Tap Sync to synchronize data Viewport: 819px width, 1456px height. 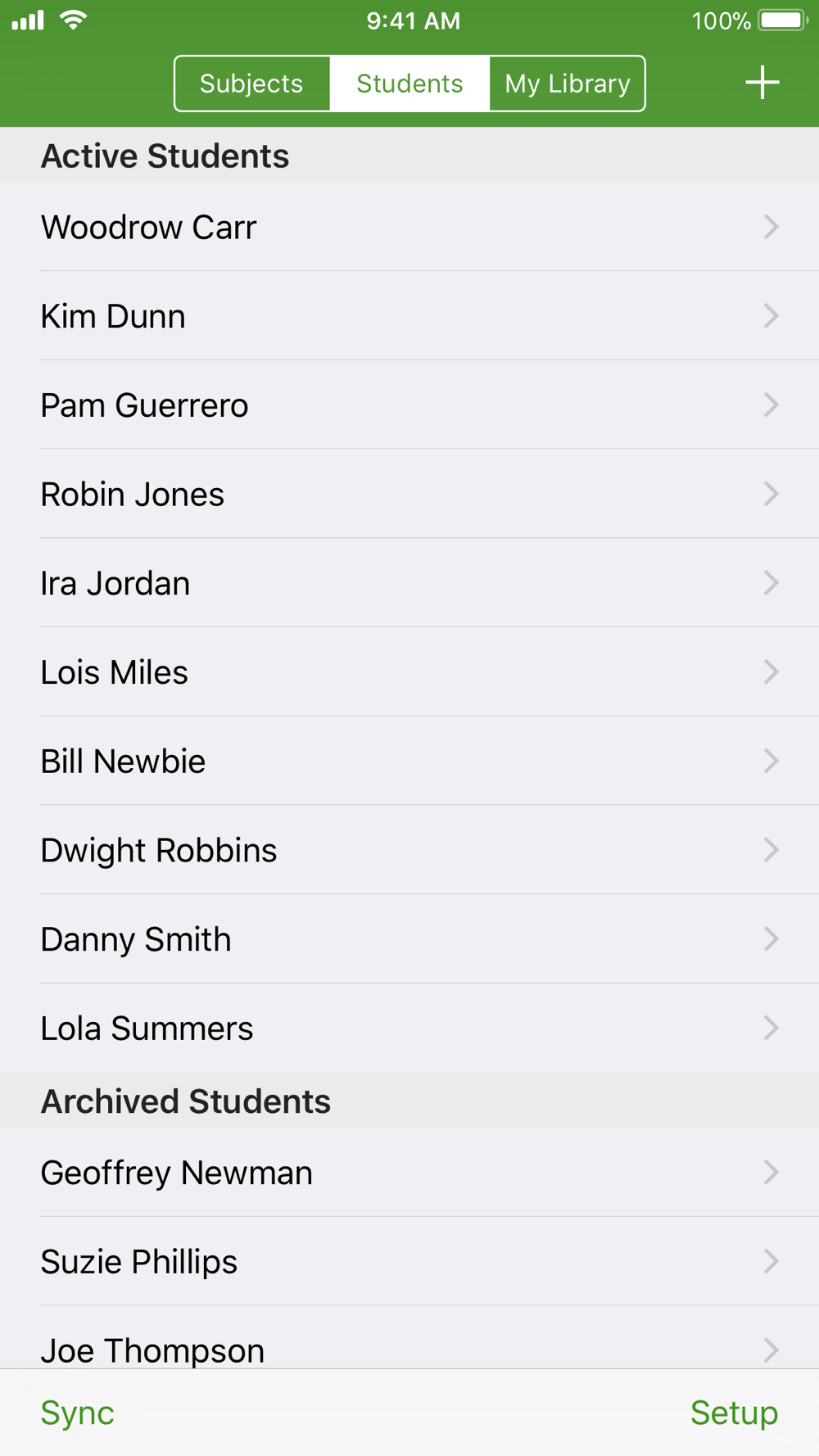[x=78, y=1413]
